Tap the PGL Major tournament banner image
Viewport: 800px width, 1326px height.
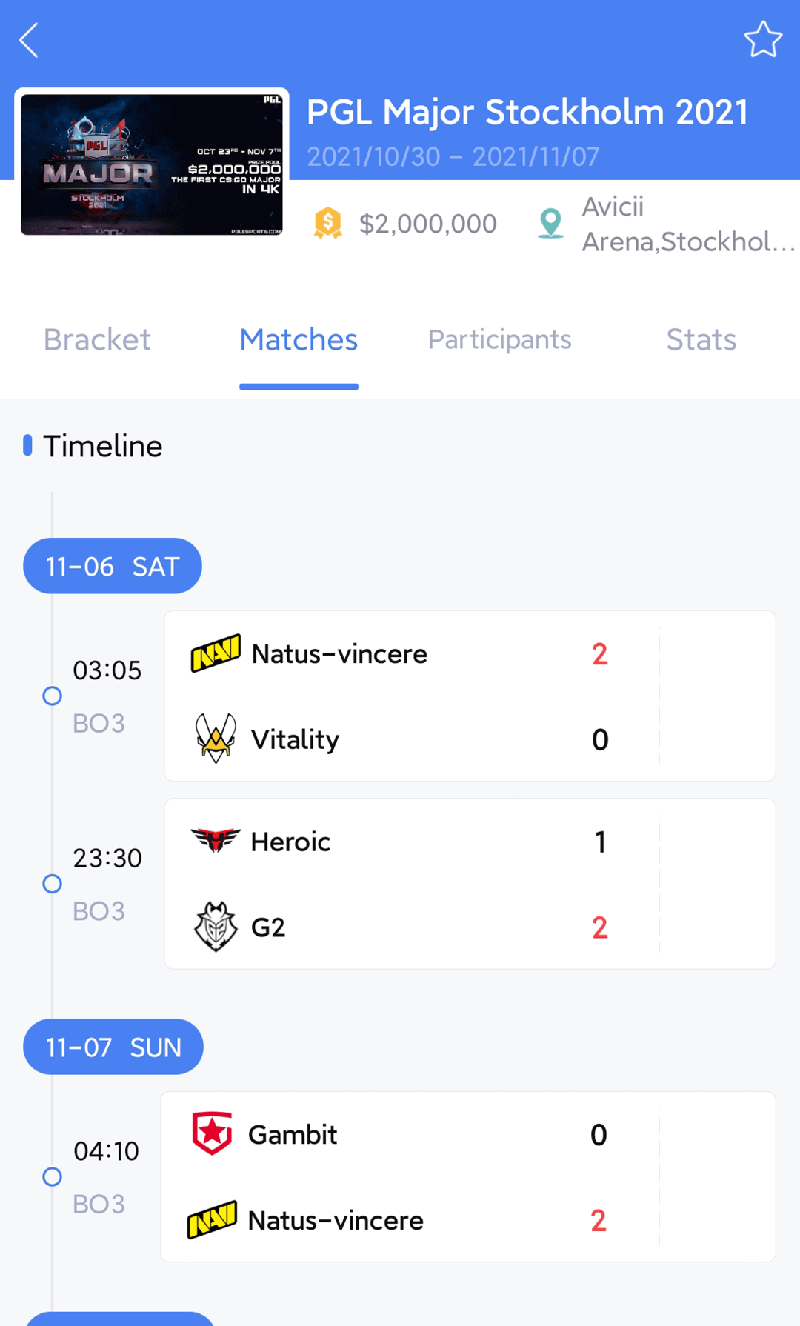point(152,165)
